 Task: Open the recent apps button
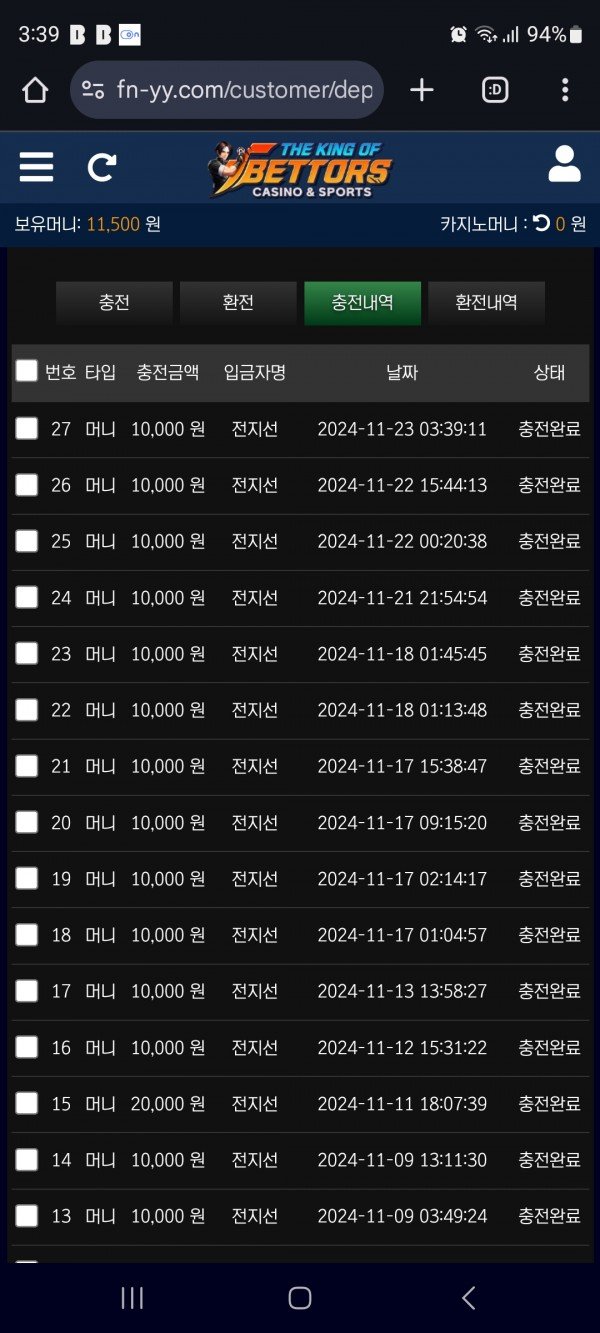click(131, 1298)
